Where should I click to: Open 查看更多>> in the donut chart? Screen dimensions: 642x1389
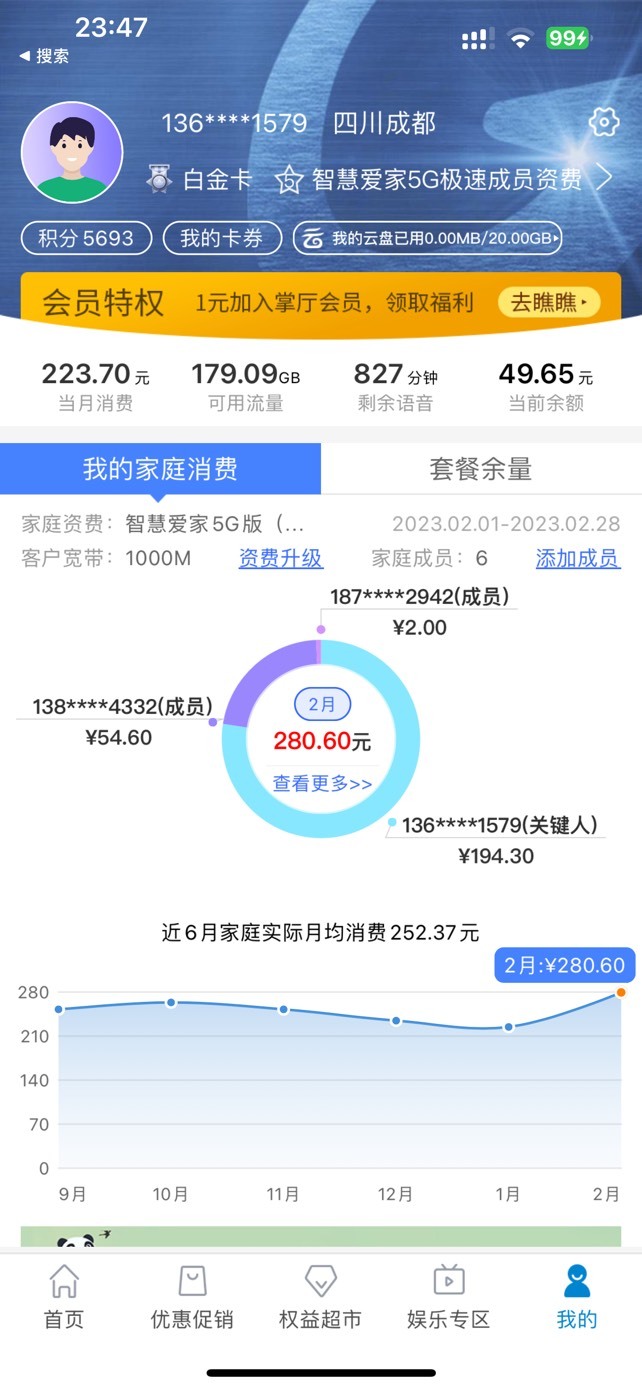(322, 783)
